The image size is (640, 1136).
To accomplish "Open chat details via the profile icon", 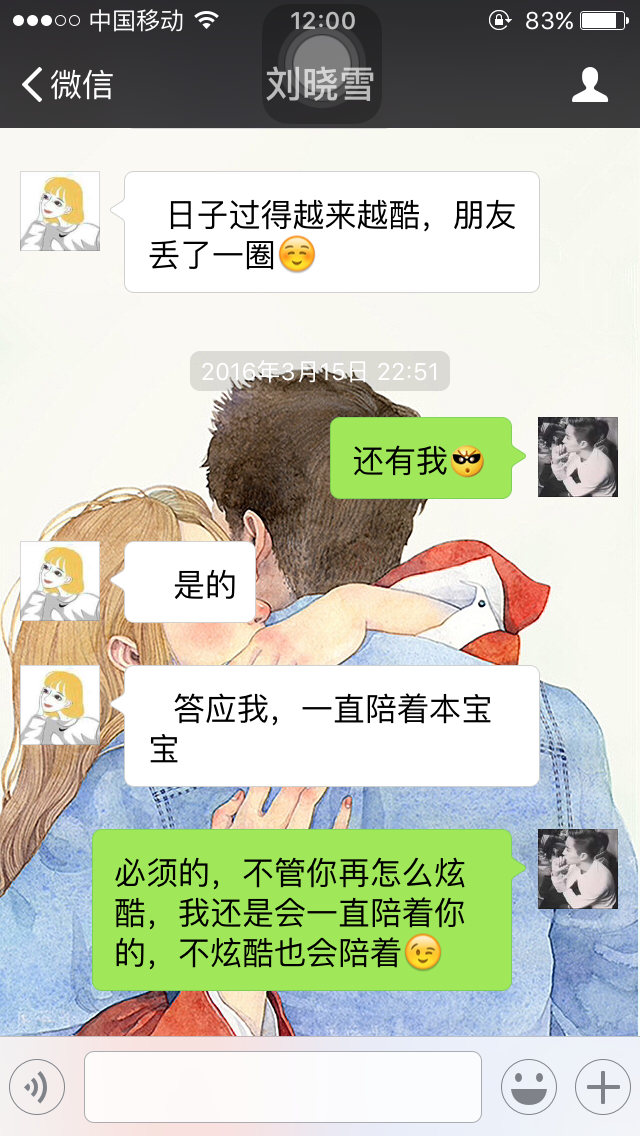I will pyautogui.click(x=590, y=85).
